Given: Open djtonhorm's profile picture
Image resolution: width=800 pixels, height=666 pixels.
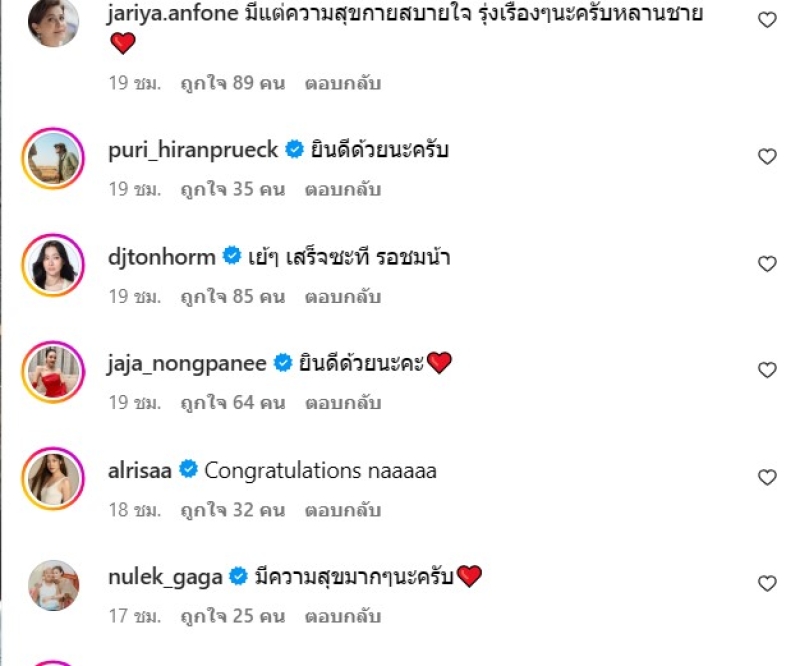Looking at the screenshot, I should (52, 264).
